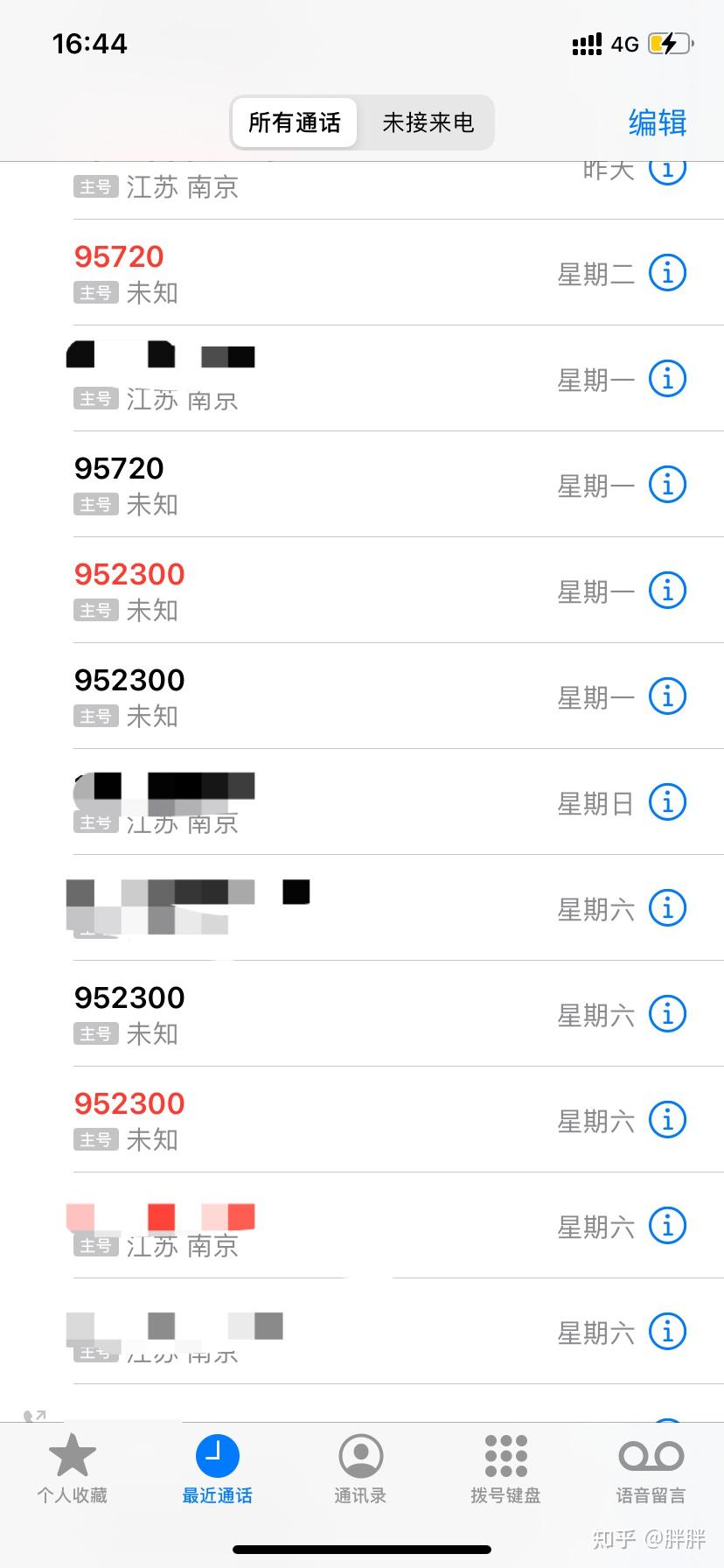Tap the info icon next to 95720 星期二
The width and height of the screenshot is (724, 1568).
point(666,272)
